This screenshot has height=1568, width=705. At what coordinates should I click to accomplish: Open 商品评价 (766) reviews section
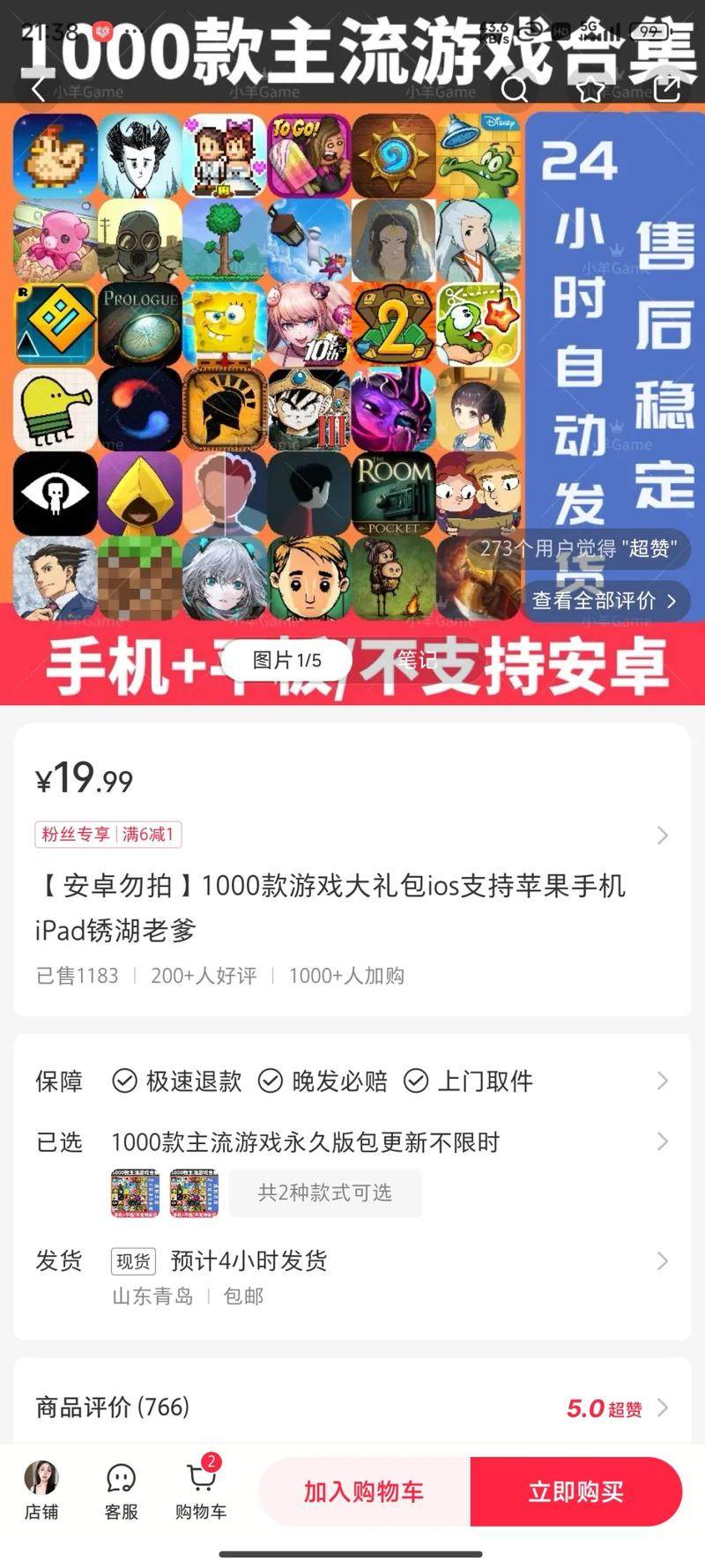(x=352, y=1408)
